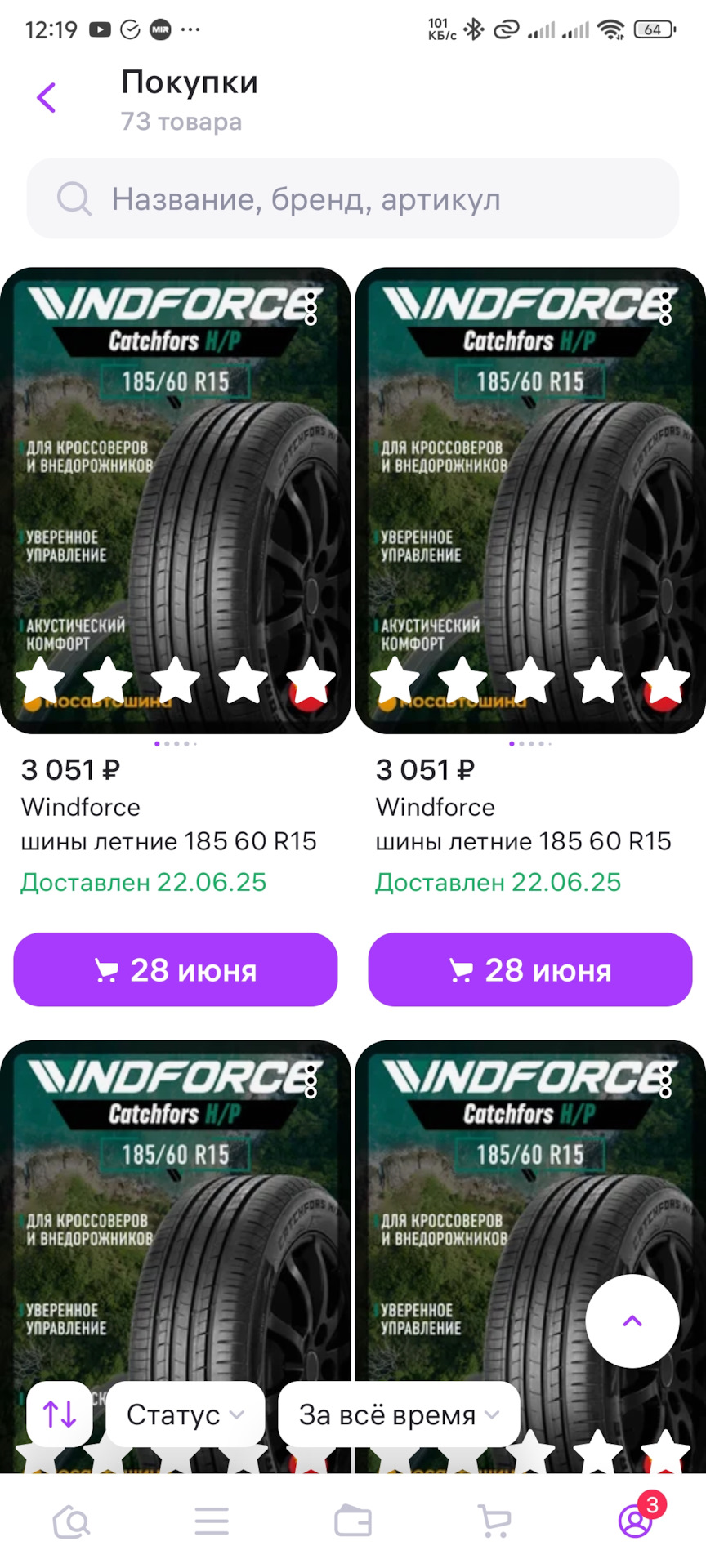Open the catalog menu tab

point(212,1521)
